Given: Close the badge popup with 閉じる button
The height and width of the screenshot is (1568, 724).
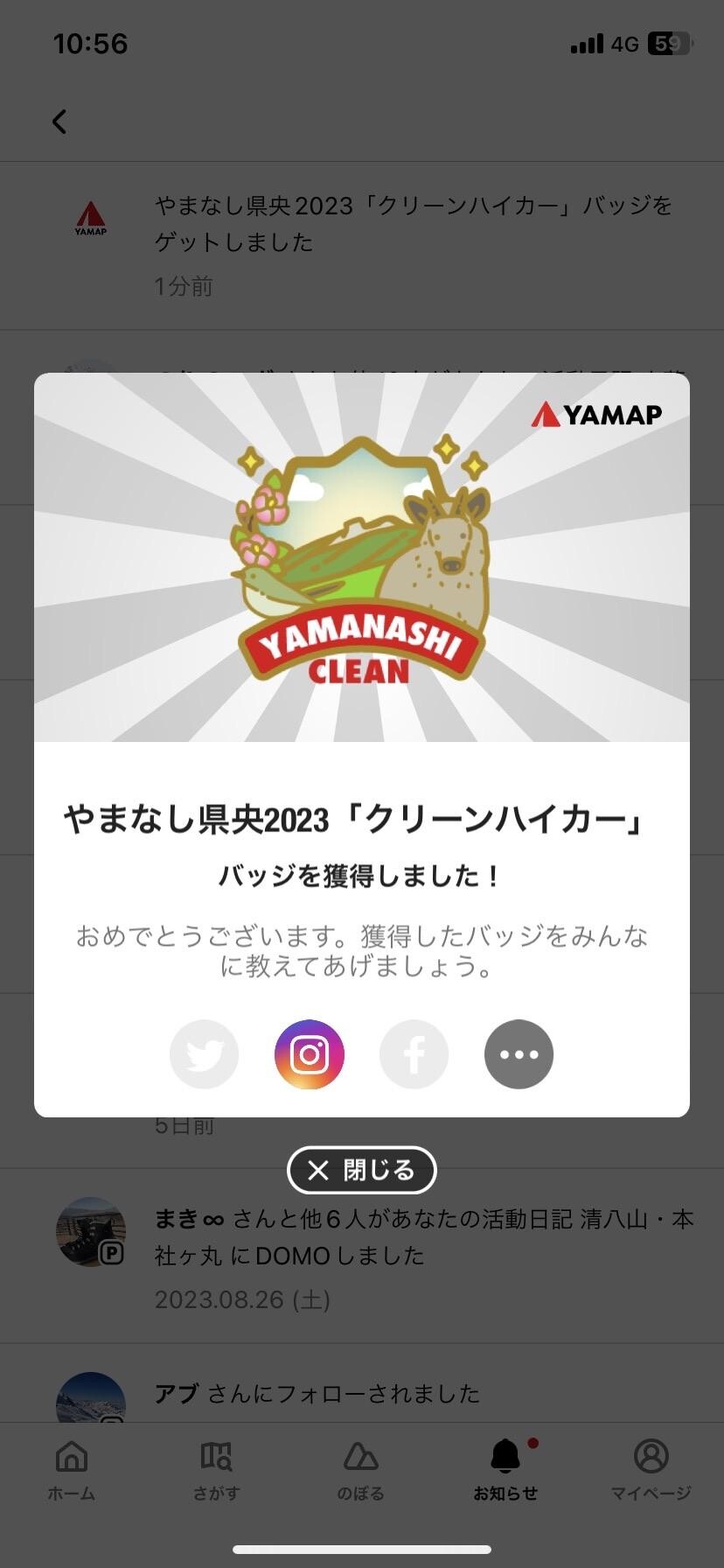Looking at the screenshot, I should (361, 1170).
